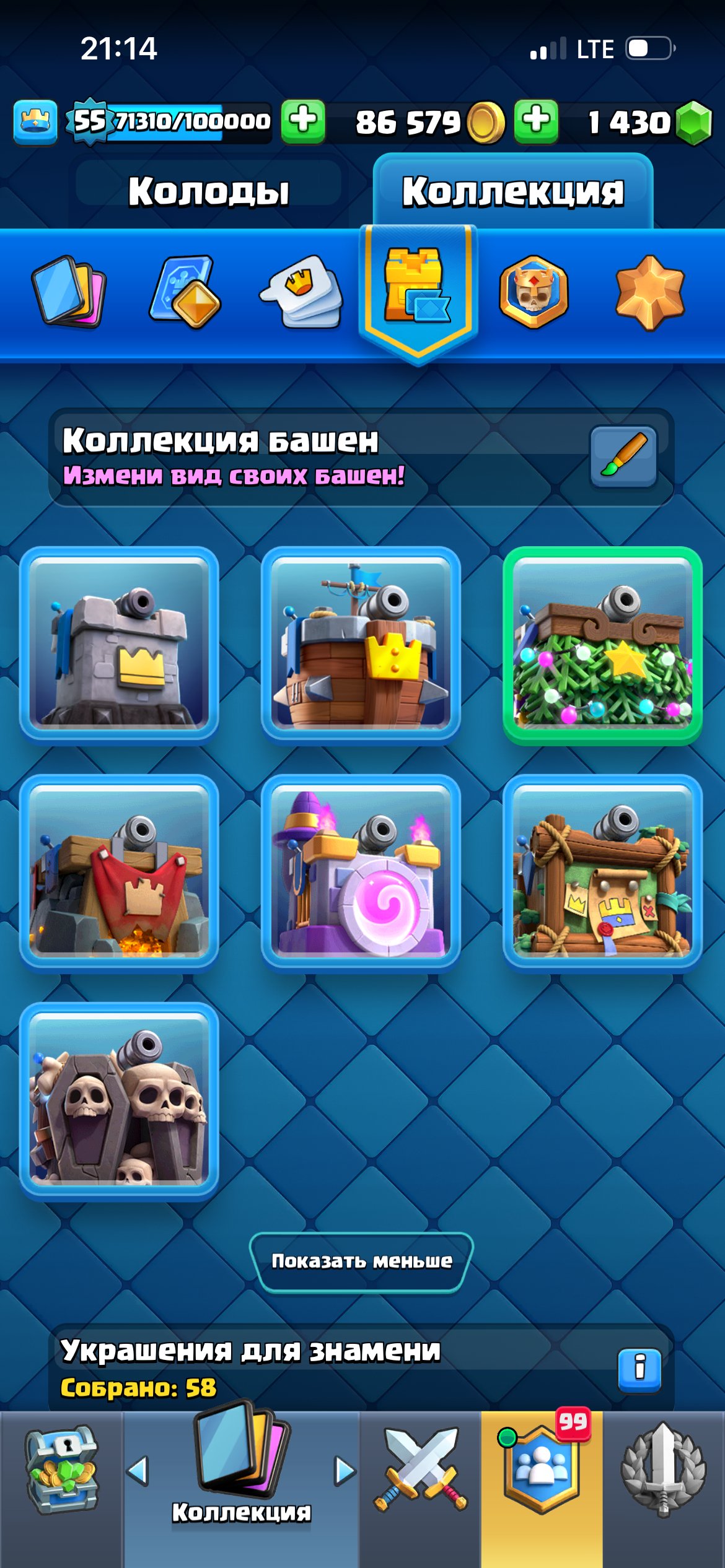This screenshot has width=725, height=1568.
Task: Select the skull coffin tower skin
Action: click(x=119, y=1100)
